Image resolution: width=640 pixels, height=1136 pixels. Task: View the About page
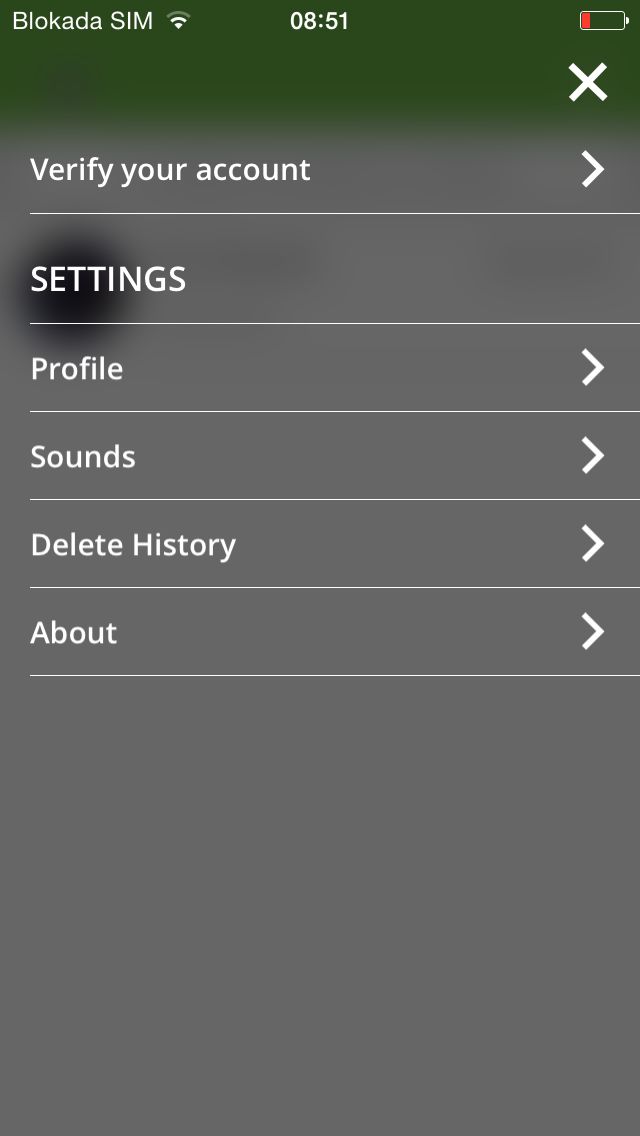pyautogui.click(x=335, y=632)
